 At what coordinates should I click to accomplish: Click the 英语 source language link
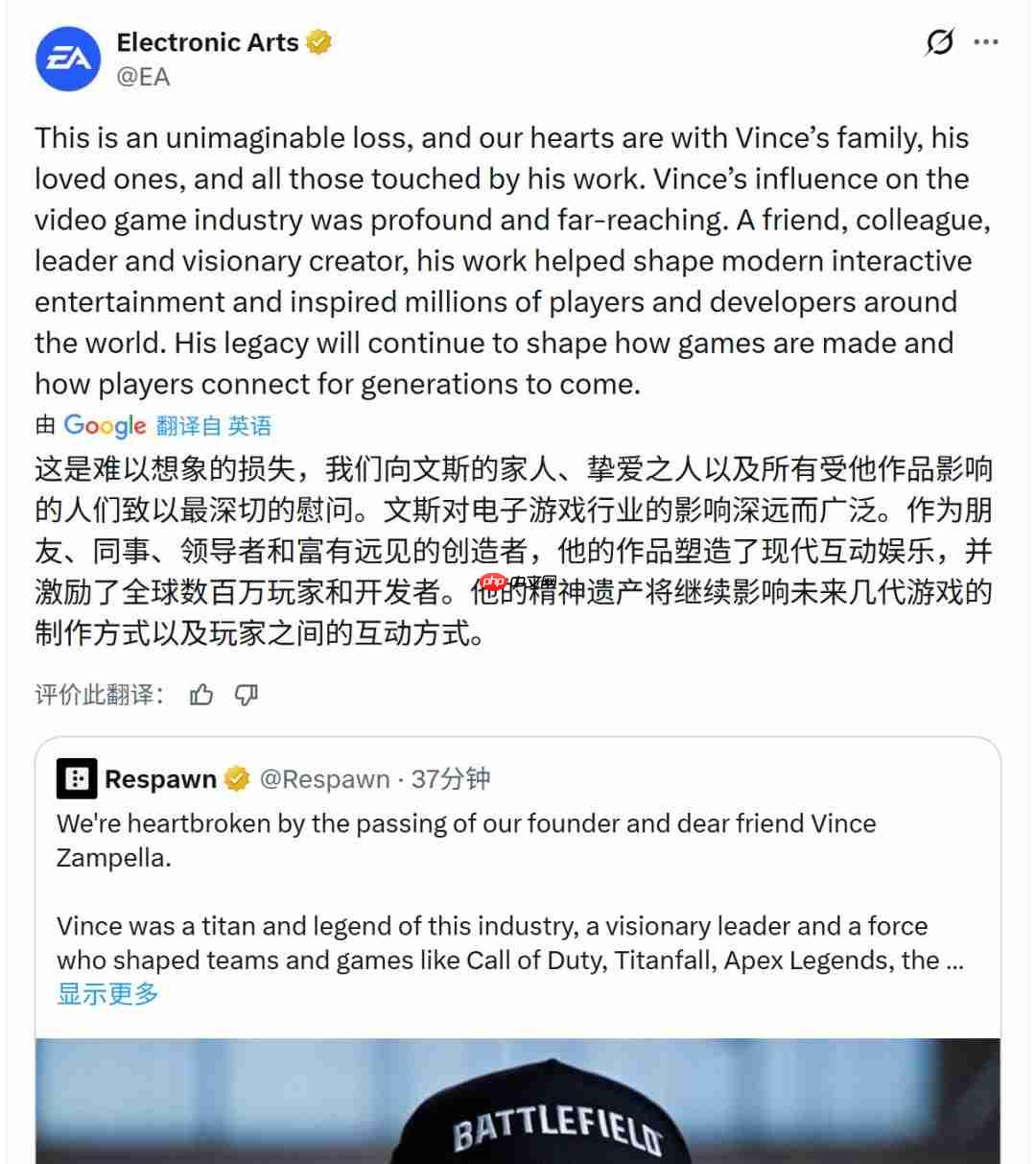[x=251, y=426]
